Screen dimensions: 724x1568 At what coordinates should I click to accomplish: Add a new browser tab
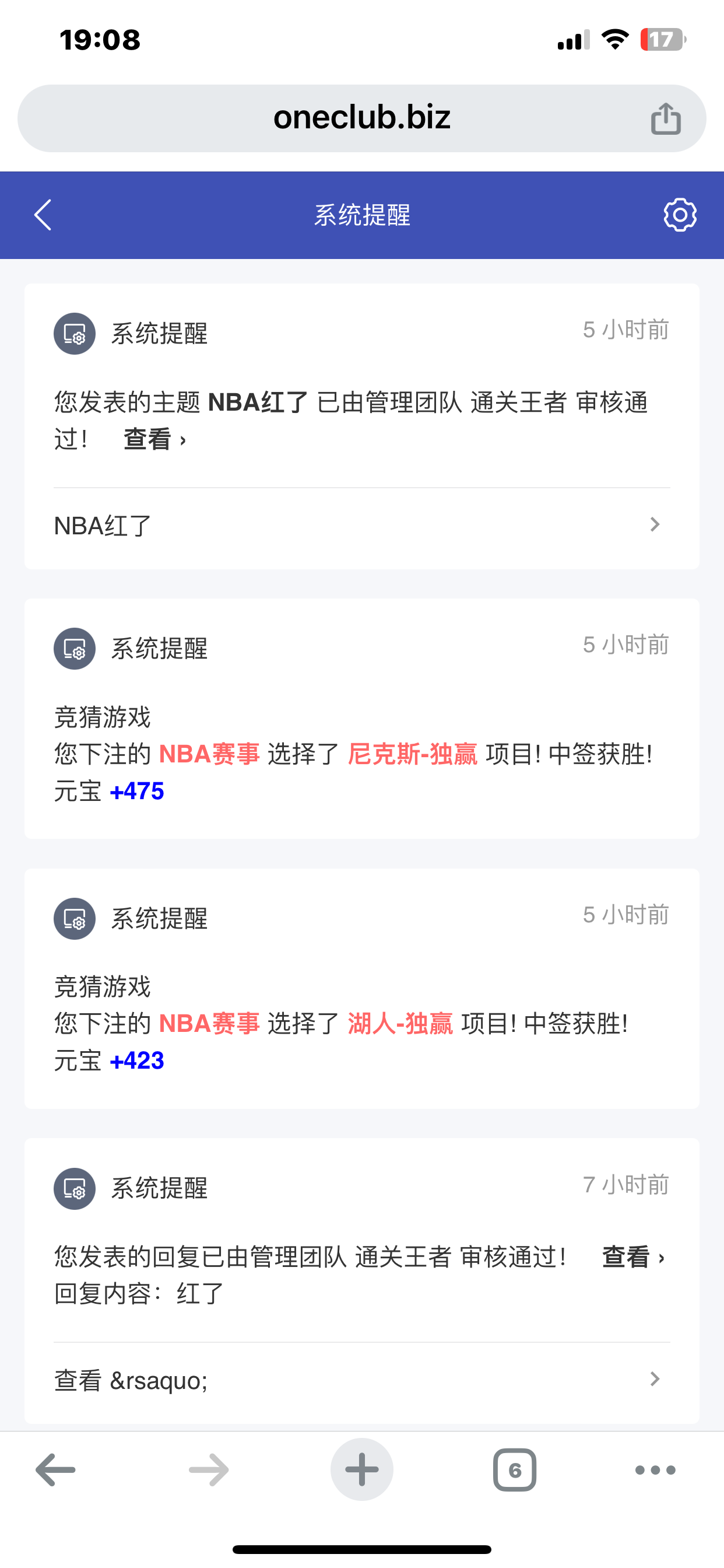361,1470
